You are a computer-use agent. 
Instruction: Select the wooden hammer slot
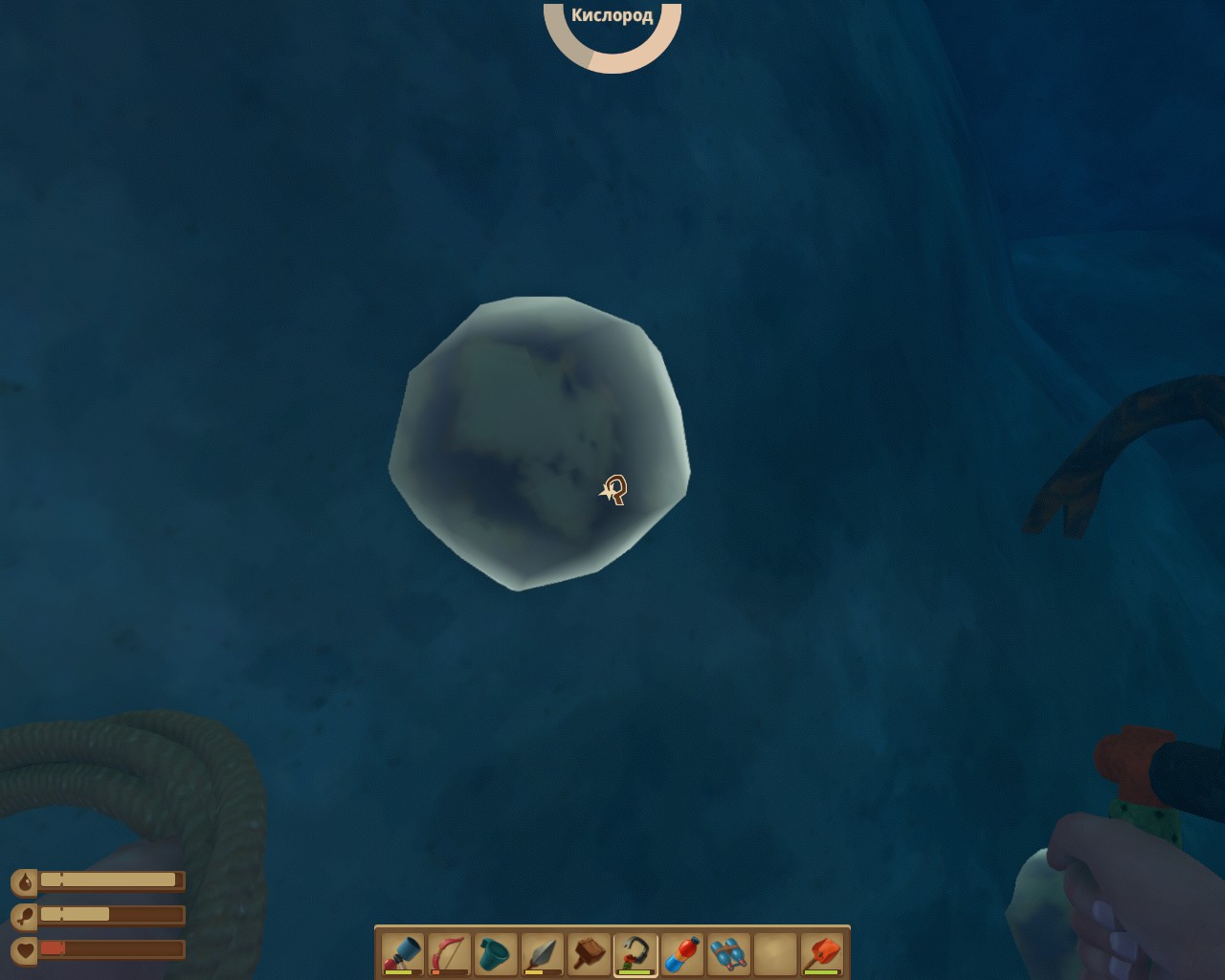coord(589,954)
